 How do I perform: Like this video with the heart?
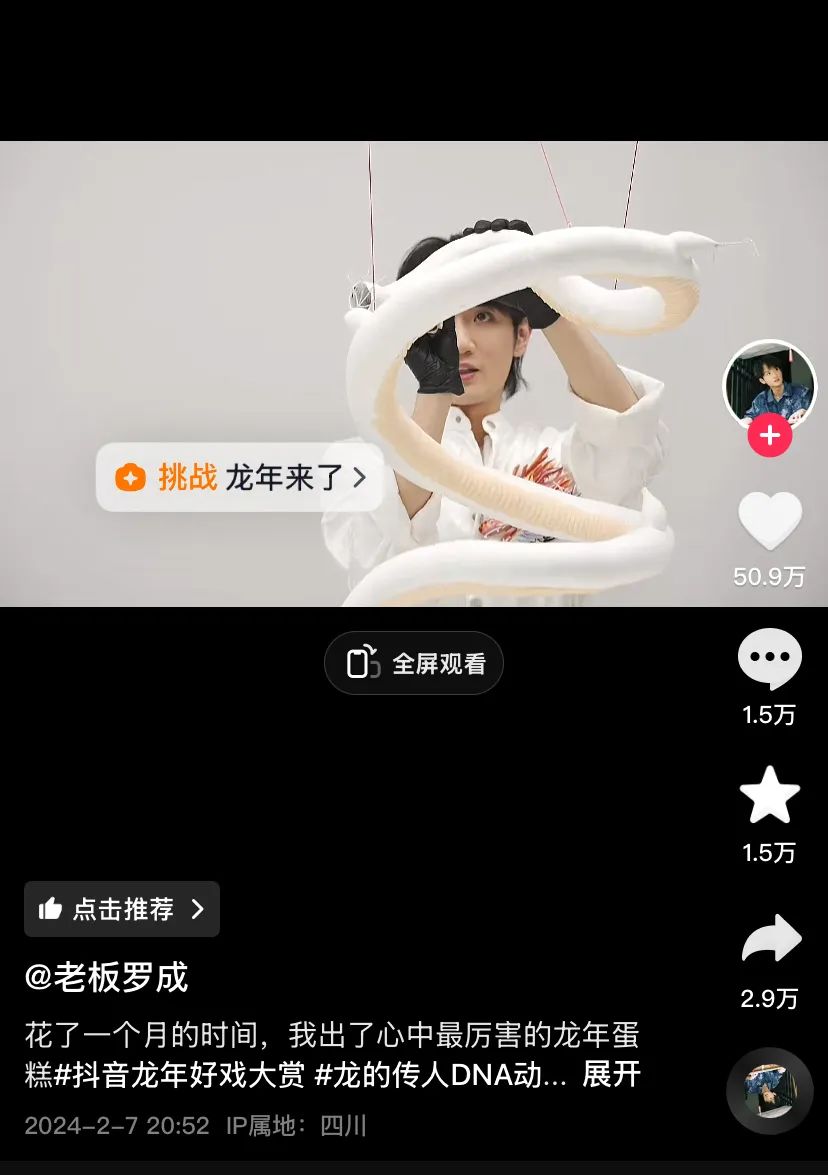click(x=769, y=522)
